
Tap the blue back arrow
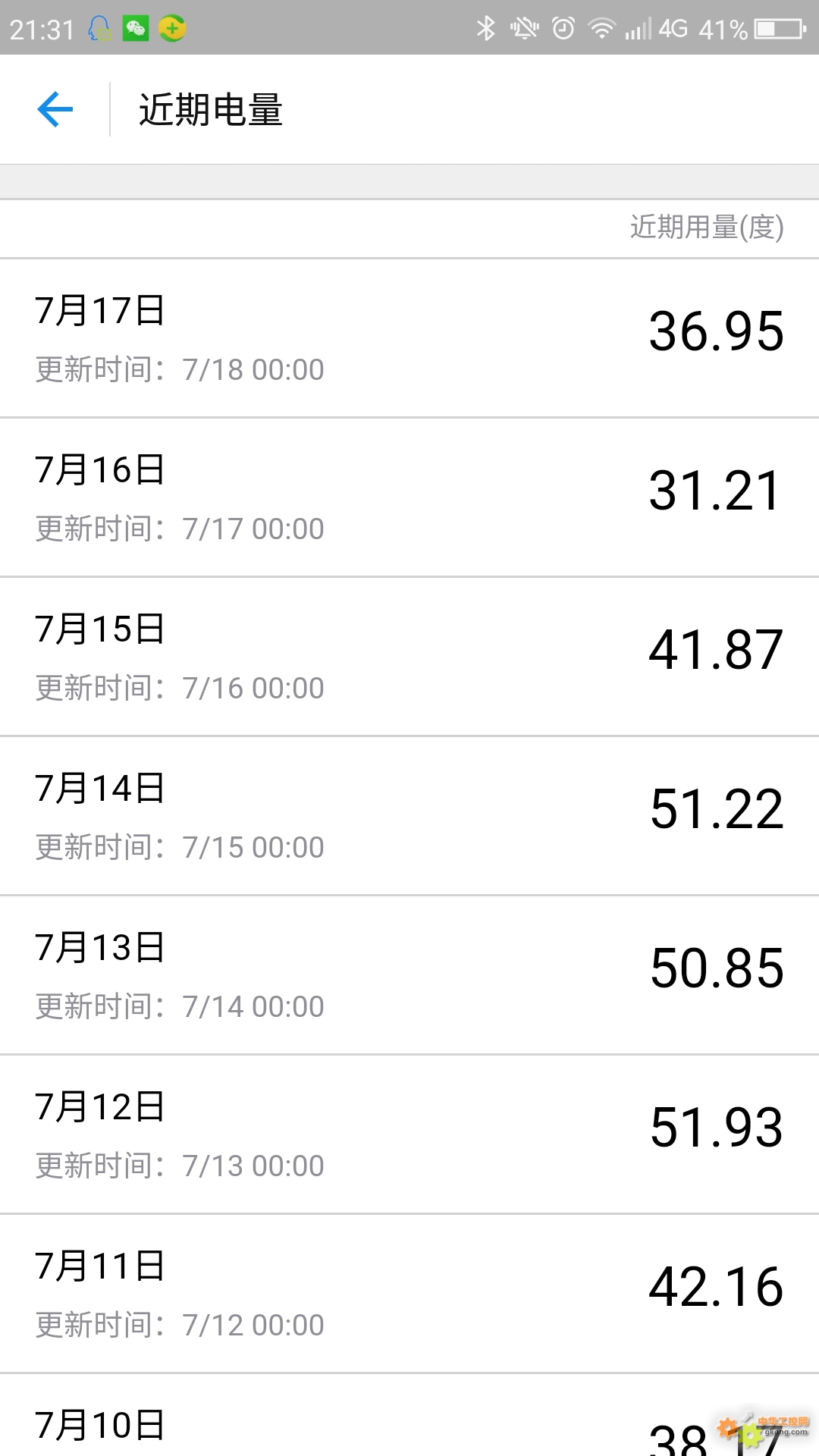tap(55, 109)
